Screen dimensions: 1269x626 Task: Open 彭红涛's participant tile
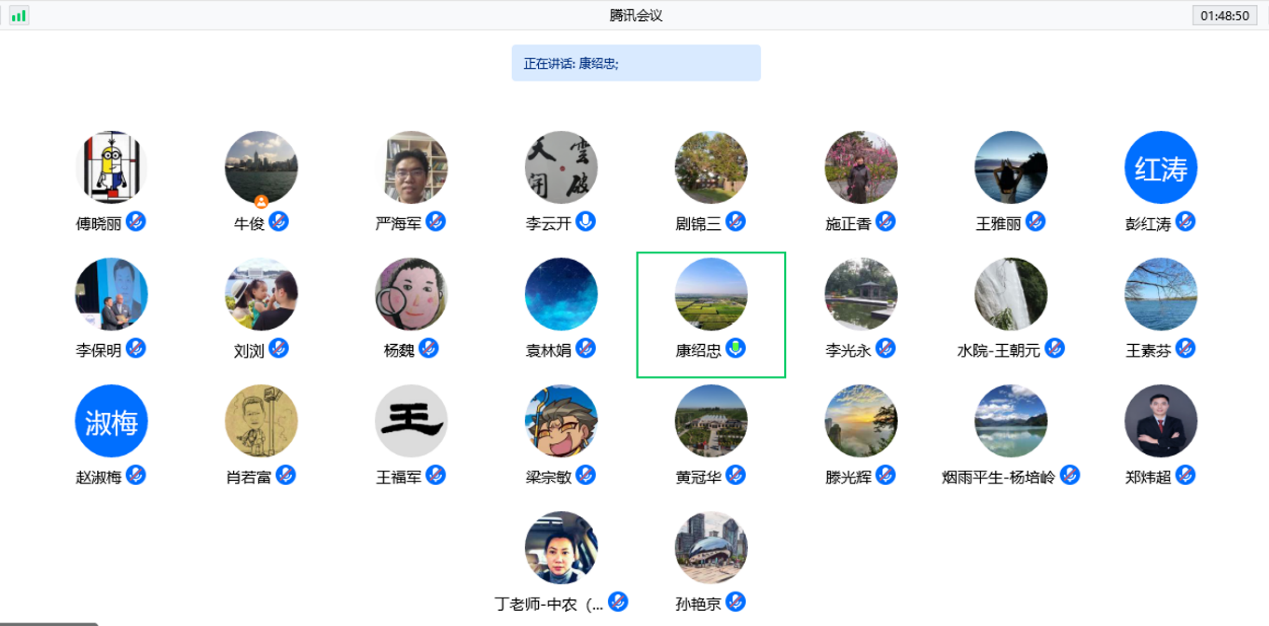[x=1161, y=167]
